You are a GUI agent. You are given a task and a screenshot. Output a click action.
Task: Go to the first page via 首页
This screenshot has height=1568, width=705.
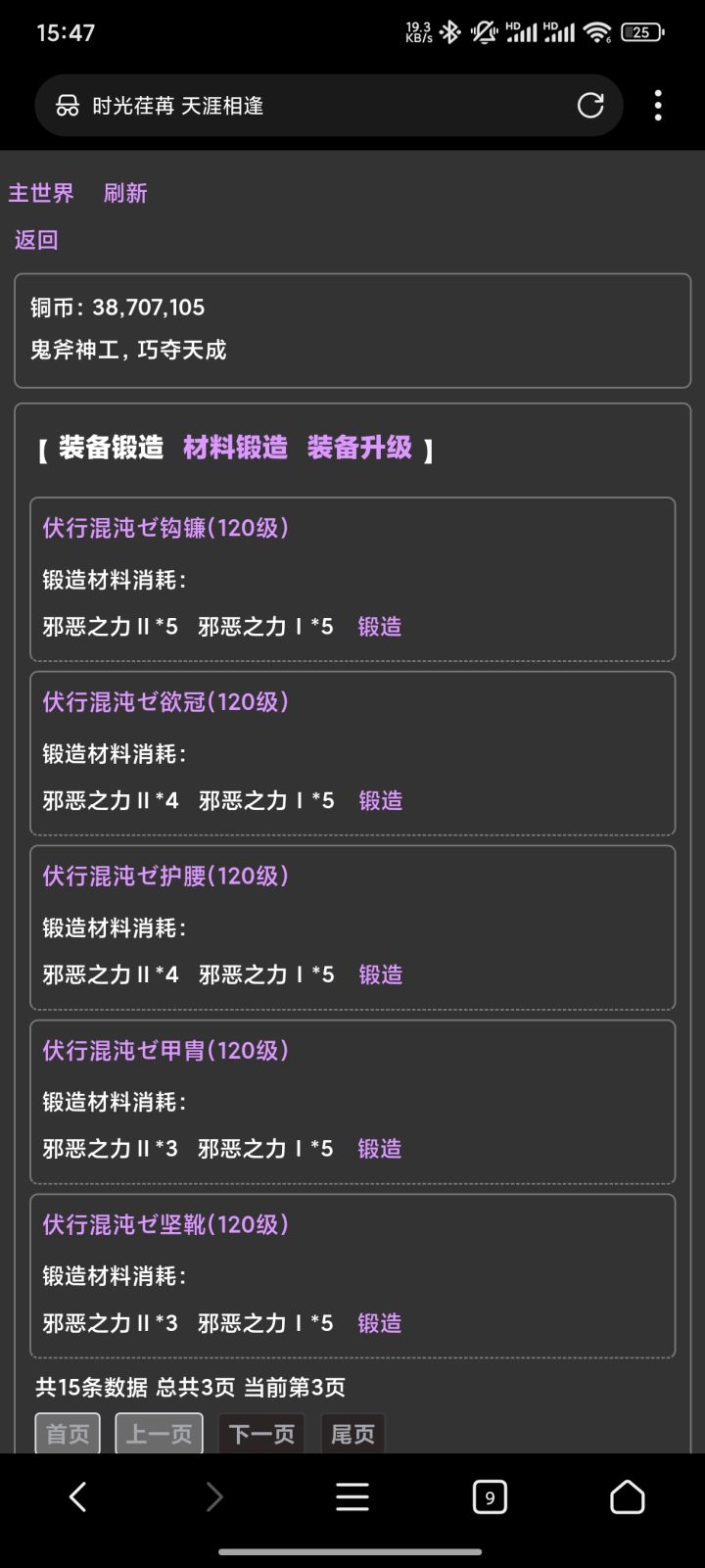67,1433
